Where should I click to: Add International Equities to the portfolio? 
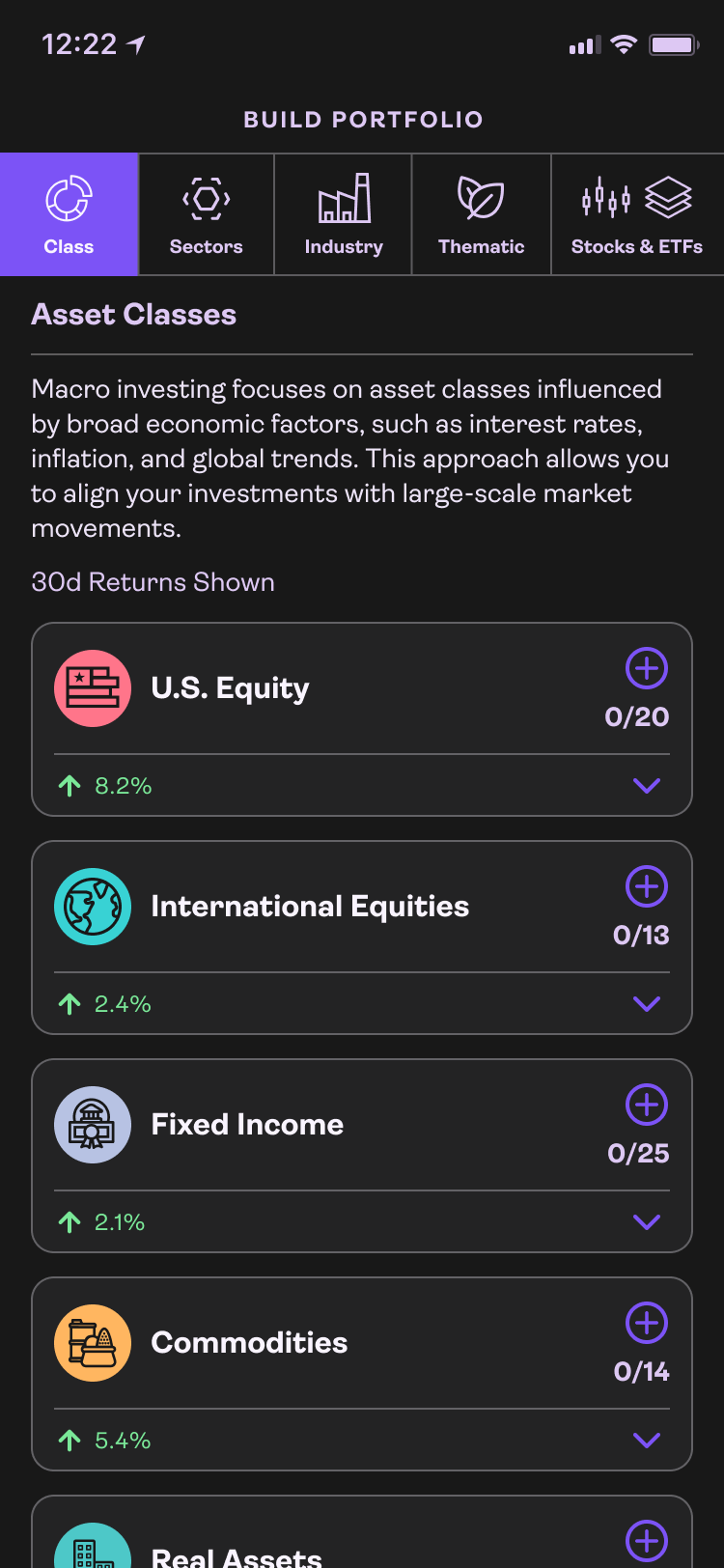[x=646, y=886]
